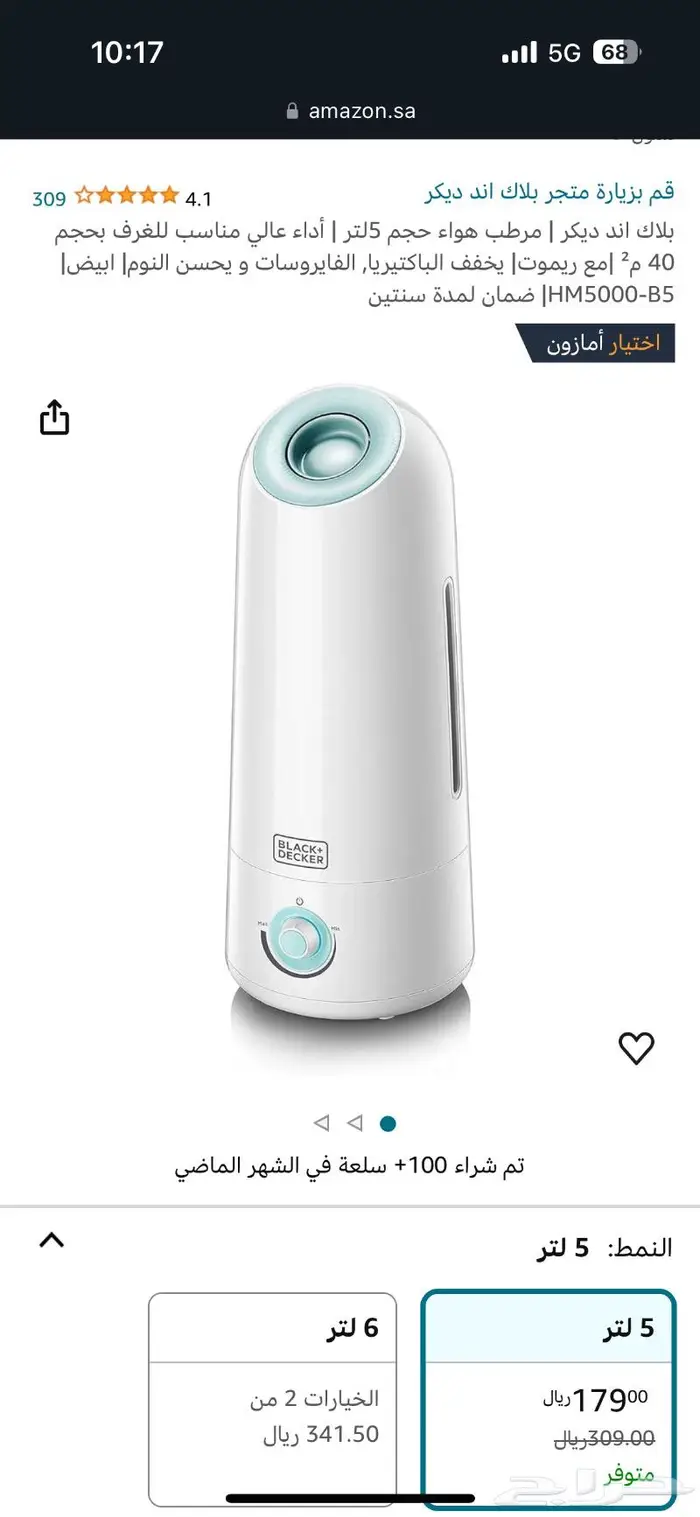This screenshot has width=700, height=1517.
Task: Add the humidifier to wishlist with the heart
Action: pyautogui.click(x=636, y=1047)
